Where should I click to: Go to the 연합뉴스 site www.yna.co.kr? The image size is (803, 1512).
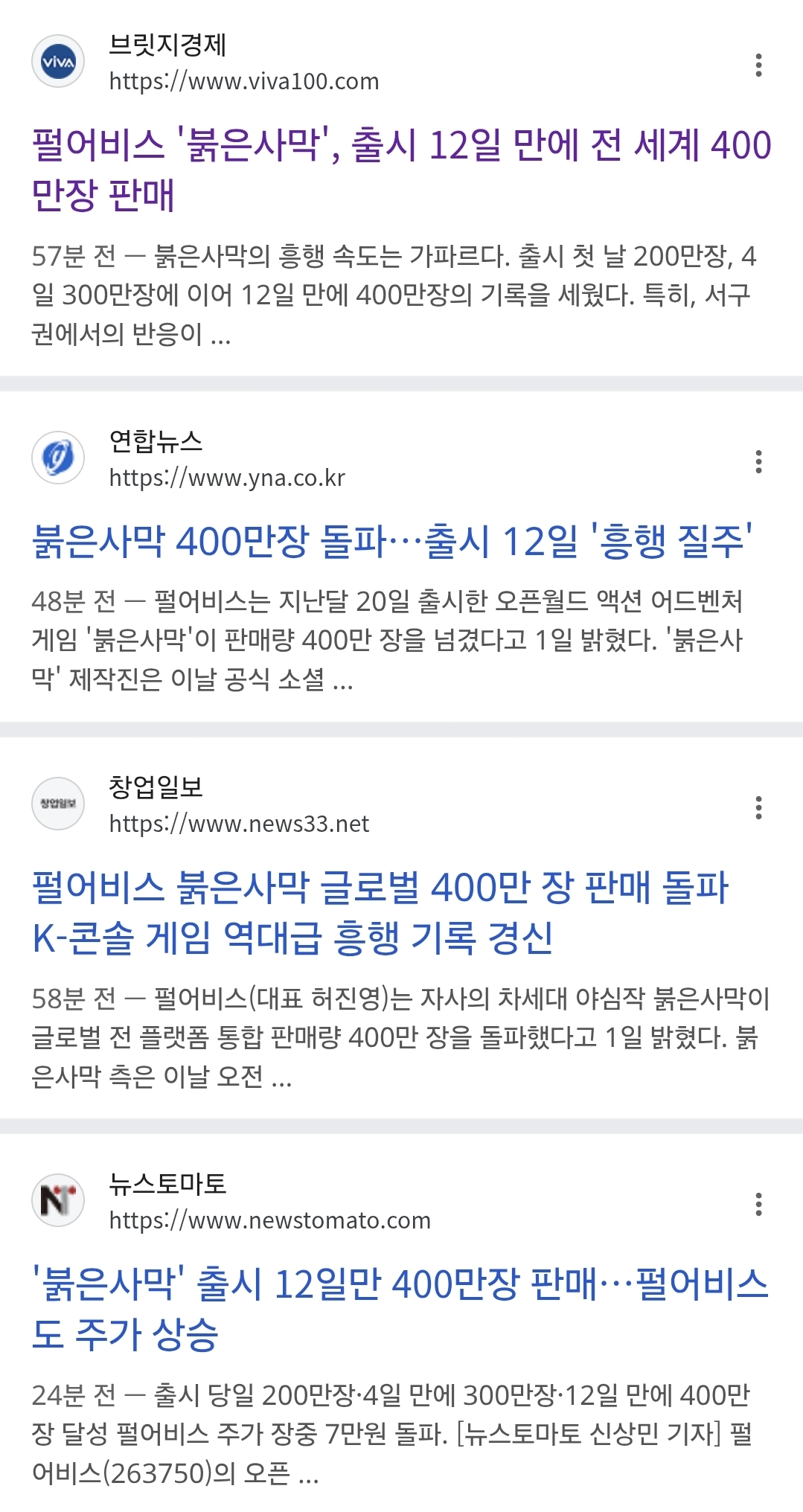227,478
